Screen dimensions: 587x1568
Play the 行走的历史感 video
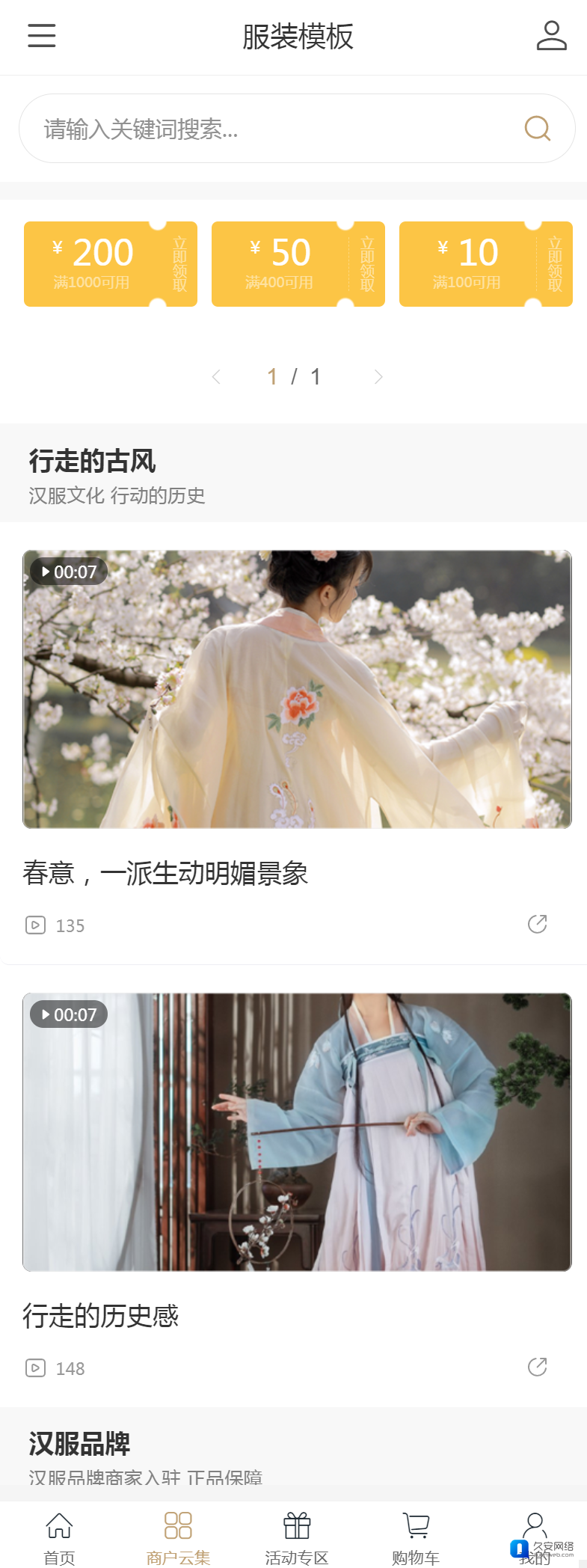[x=297, y=1132]
